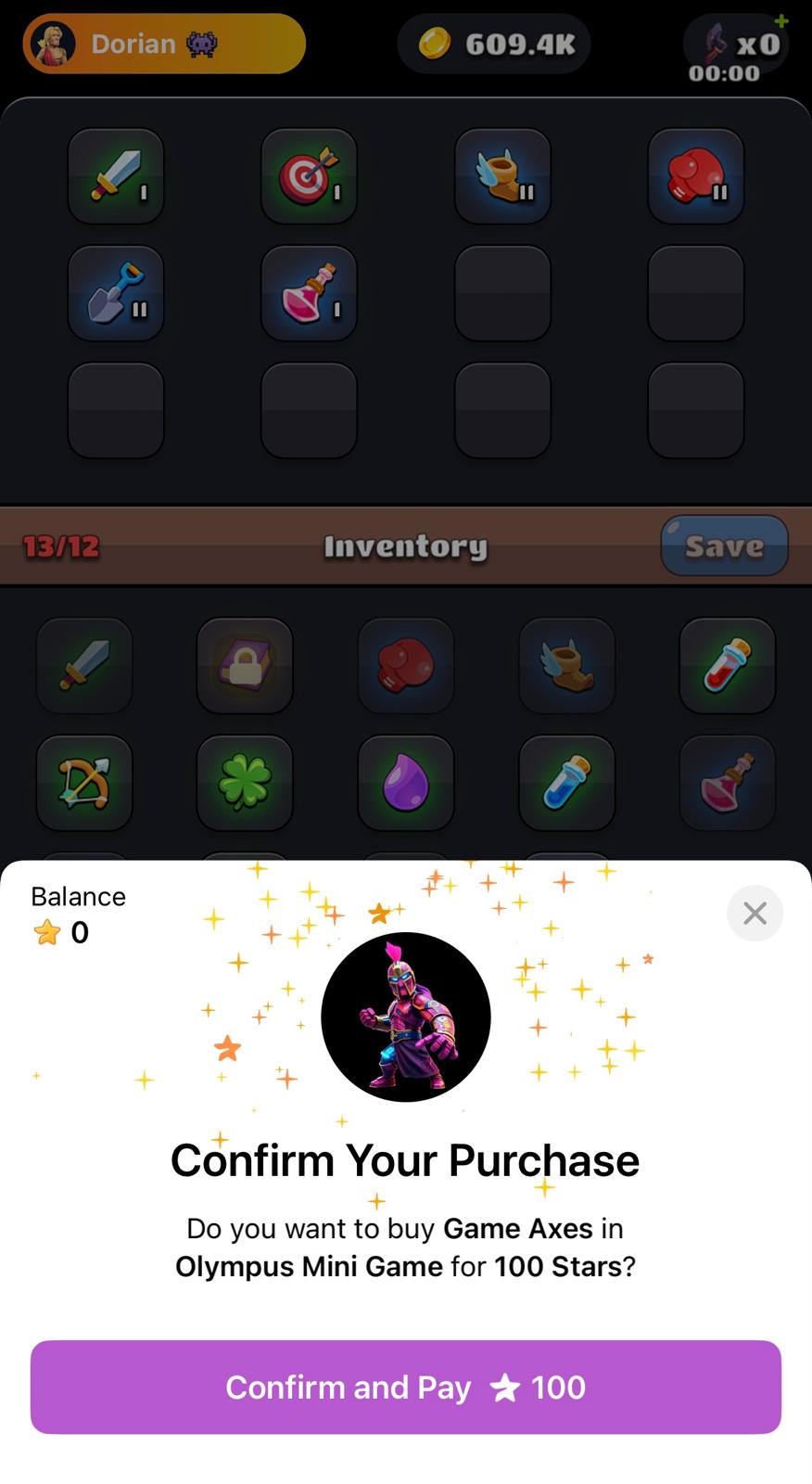Close the purchase confirmation sheet
Viewport: 812px width, 1484px height.
click(755, 914)
